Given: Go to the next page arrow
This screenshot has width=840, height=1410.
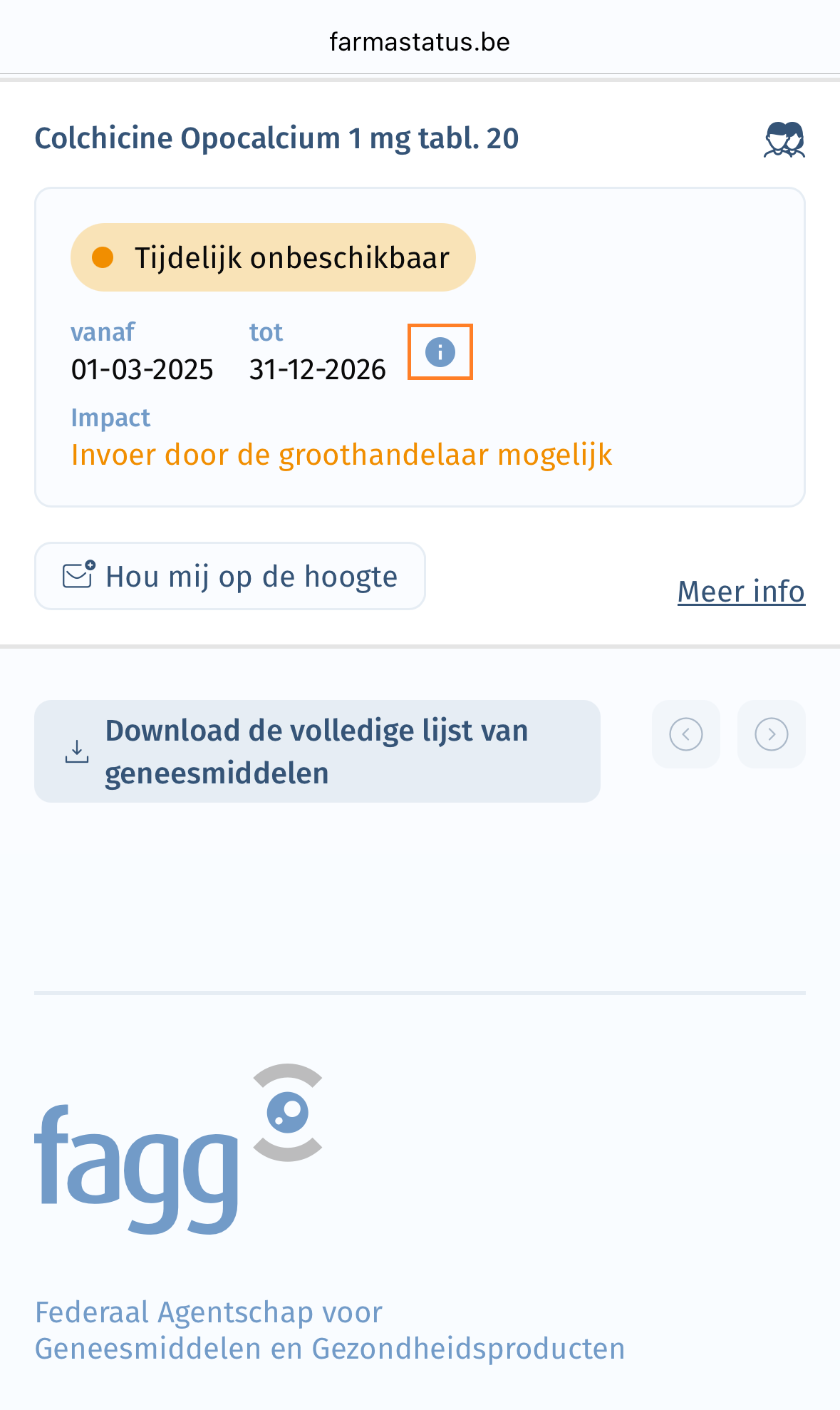Looking at the screenshot, I should (x=772, y=734).
